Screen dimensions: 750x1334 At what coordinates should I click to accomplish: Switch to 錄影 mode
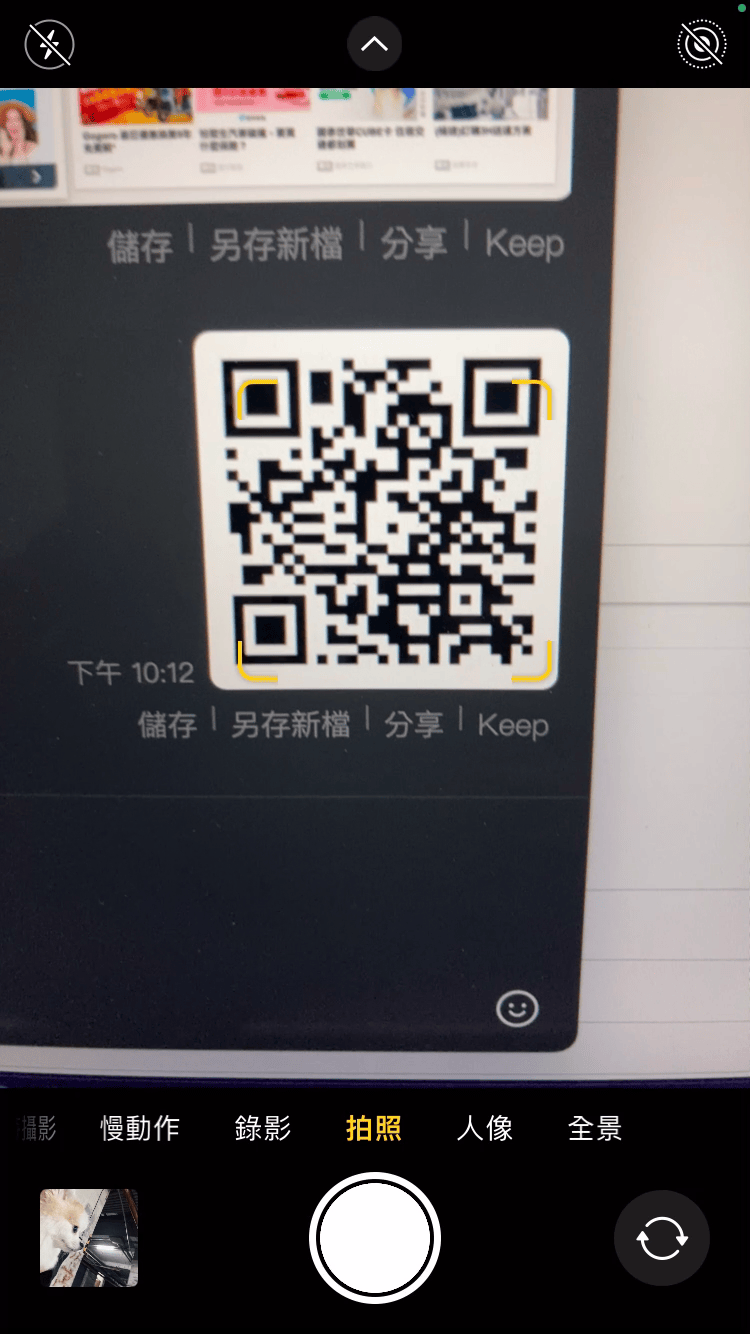pos(263,1129)
